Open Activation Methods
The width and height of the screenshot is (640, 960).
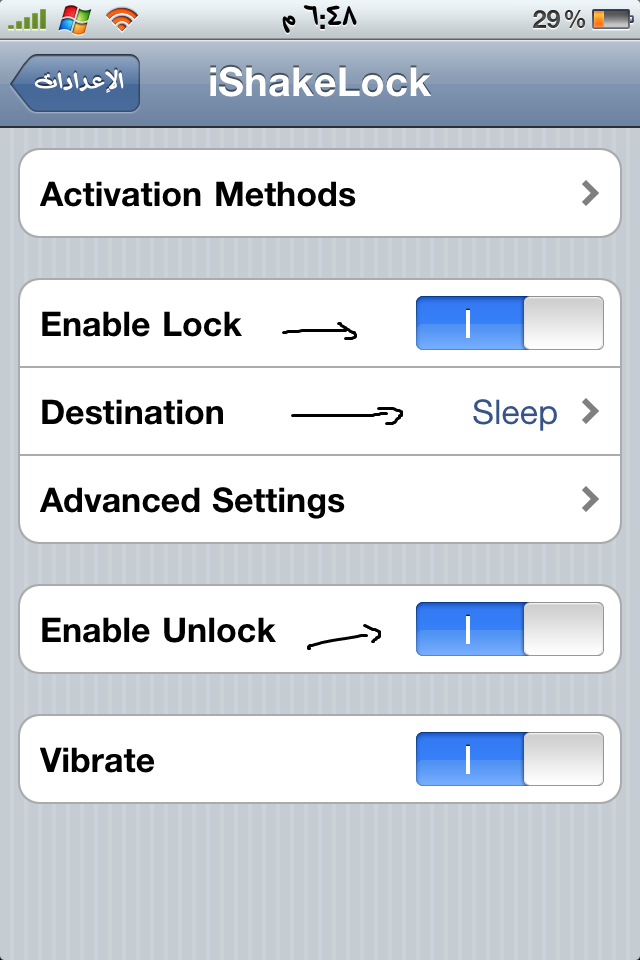[x=320, y=194]
